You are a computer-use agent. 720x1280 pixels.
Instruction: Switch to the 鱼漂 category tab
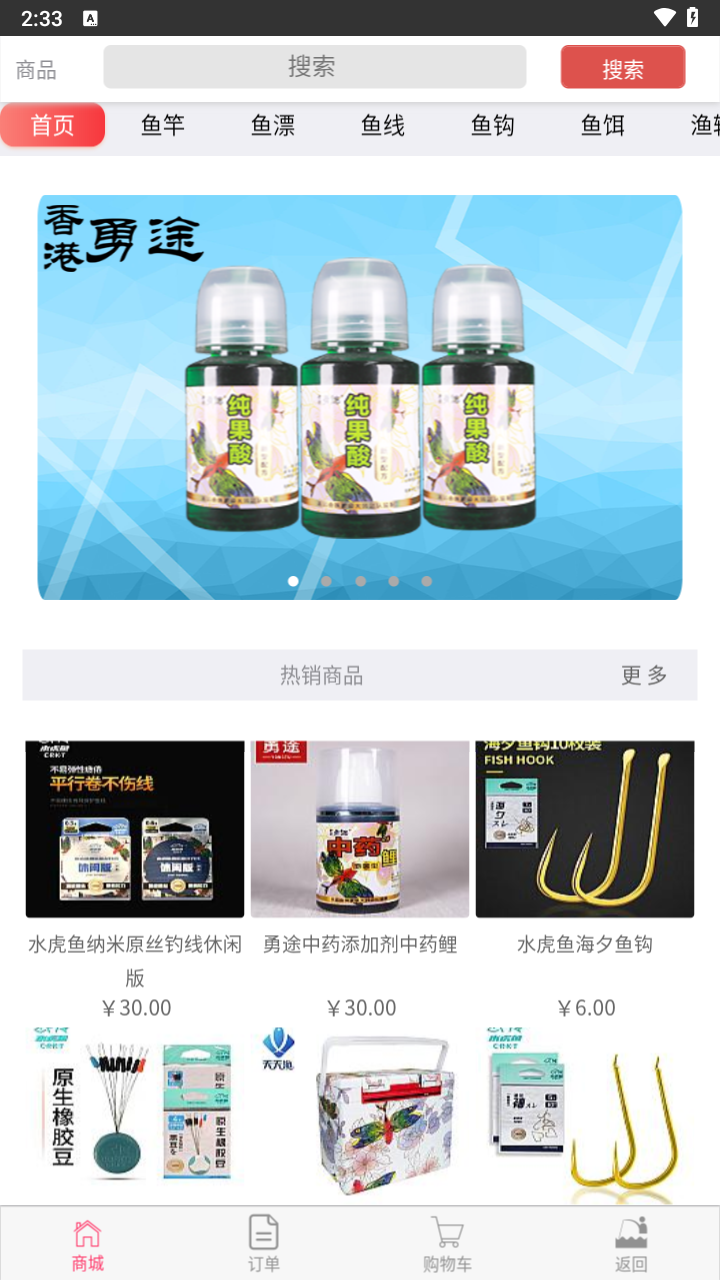(x=273, y=125)
